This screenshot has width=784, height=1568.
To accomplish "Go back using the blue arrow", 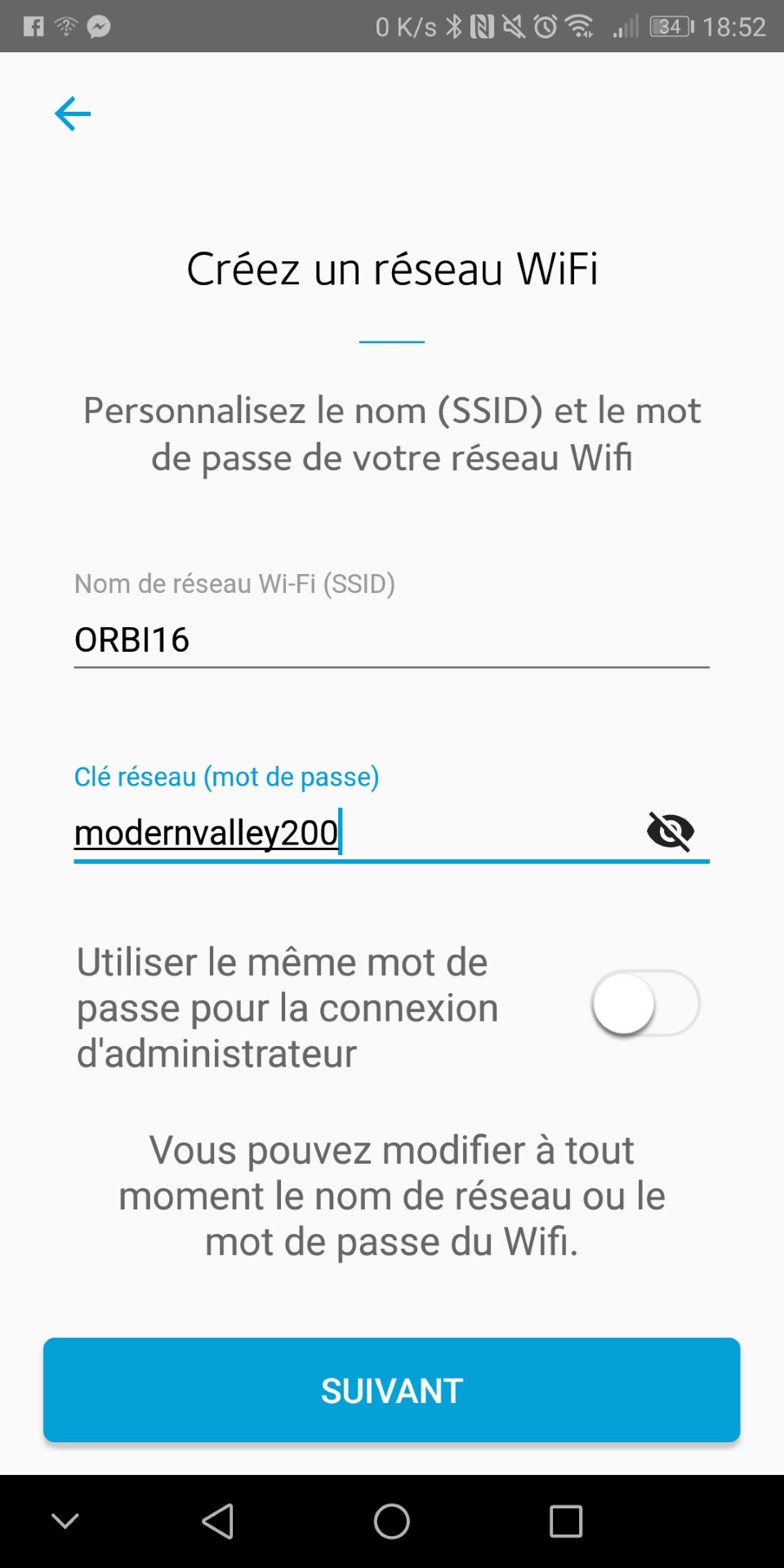I will (x=73, y=114).
